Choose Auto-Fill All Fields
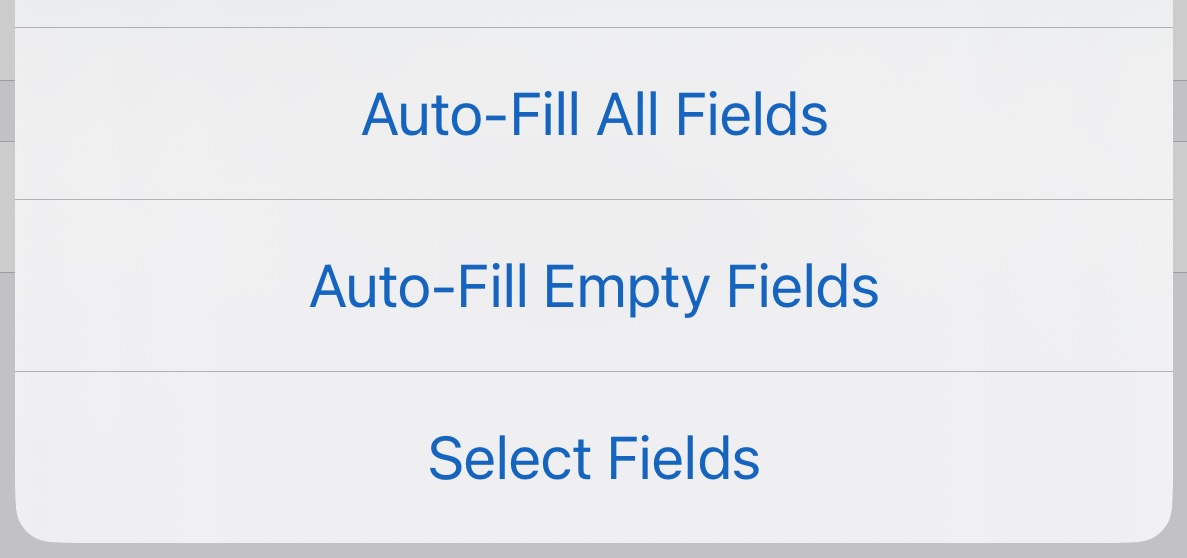 (x=594, y=114)
